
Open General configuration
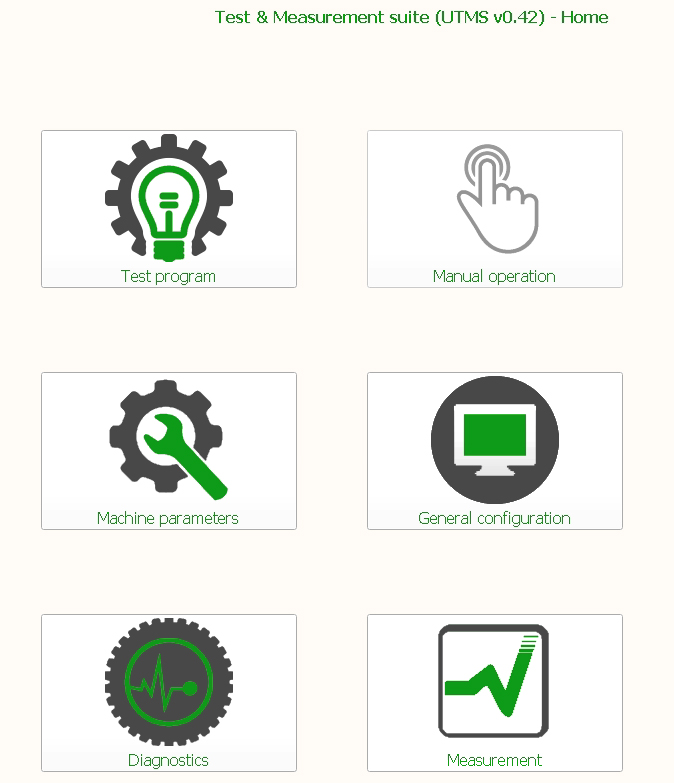pos(494,451)
